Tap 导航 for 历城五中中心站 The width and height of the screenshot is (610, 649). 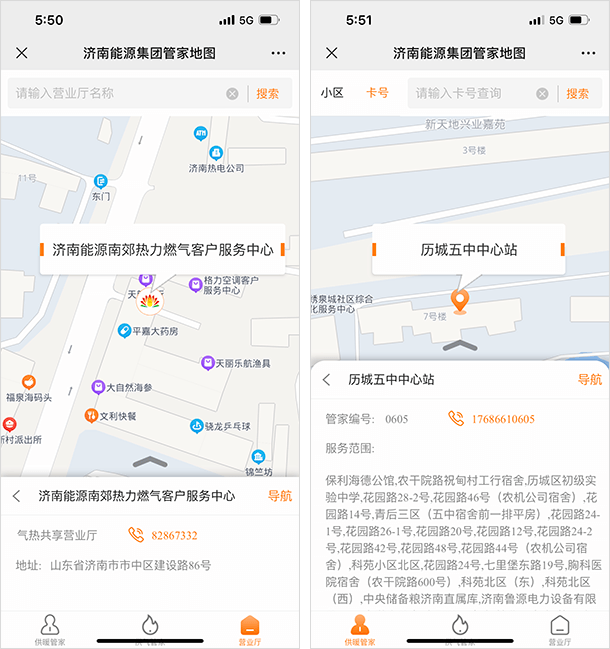point(589,380)
